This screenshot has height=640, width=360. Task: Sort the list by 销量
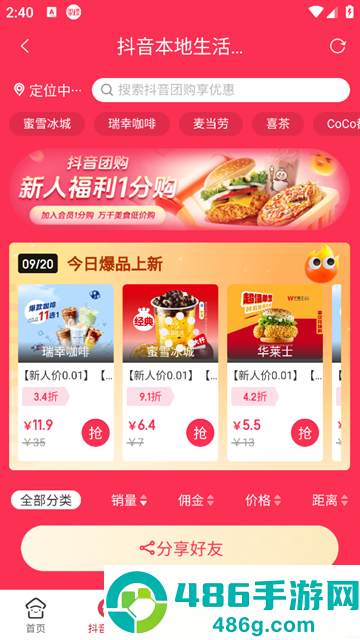(129, 500)
